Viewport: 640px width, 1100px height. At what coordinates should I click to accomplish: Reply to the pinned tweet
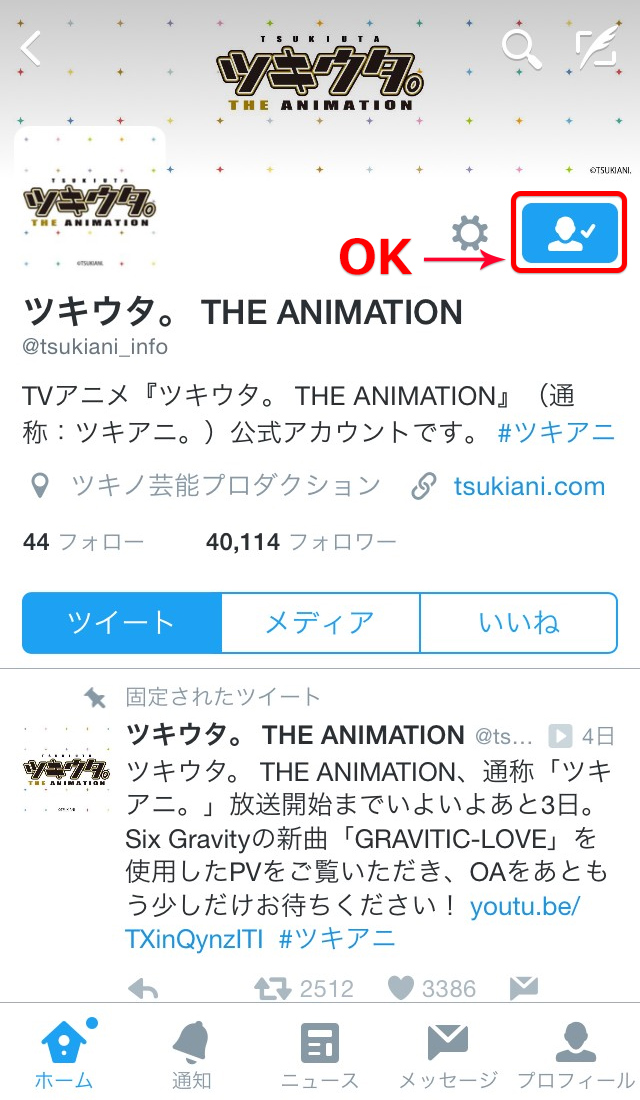[x=144, y=989]
